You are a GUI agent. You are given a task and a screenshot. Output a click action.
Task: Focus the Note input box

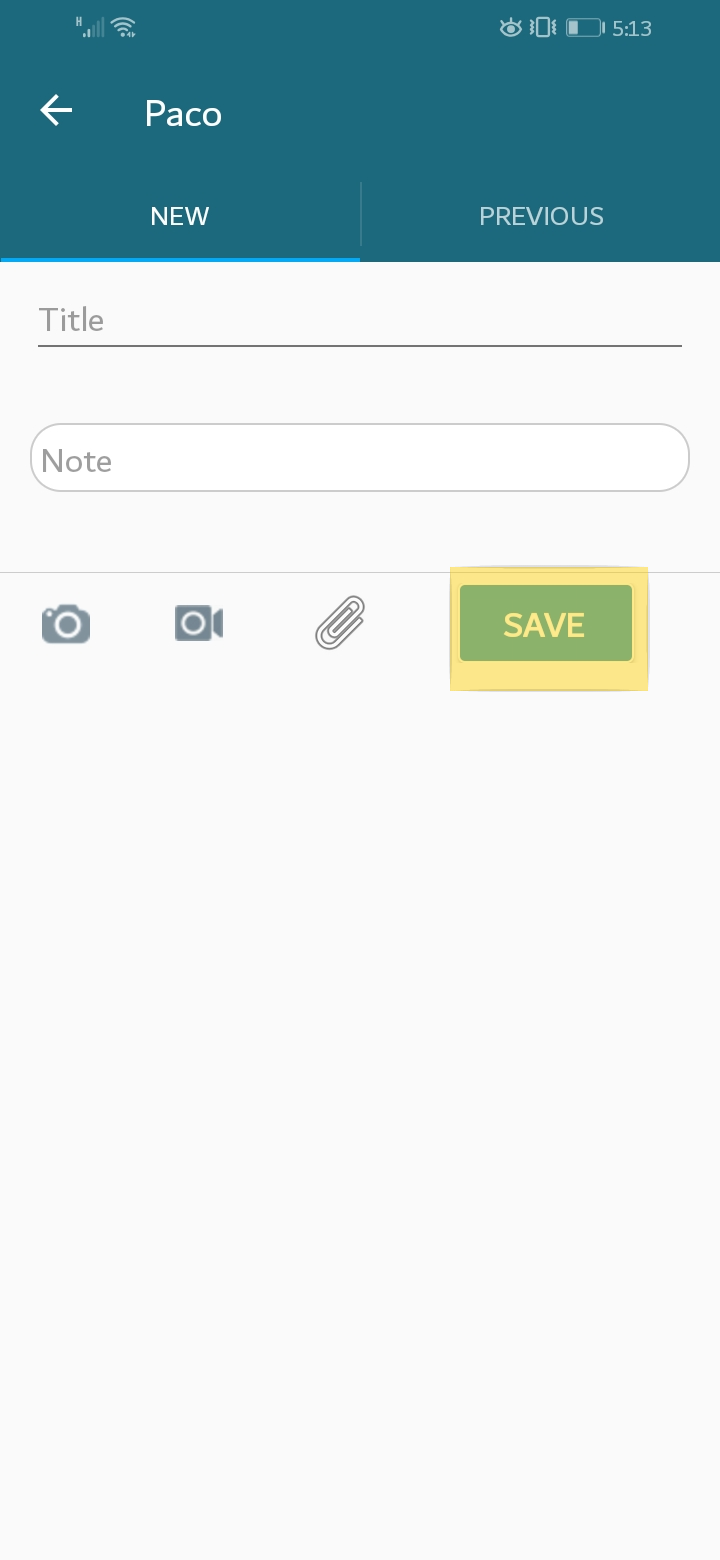click(360, 458)
